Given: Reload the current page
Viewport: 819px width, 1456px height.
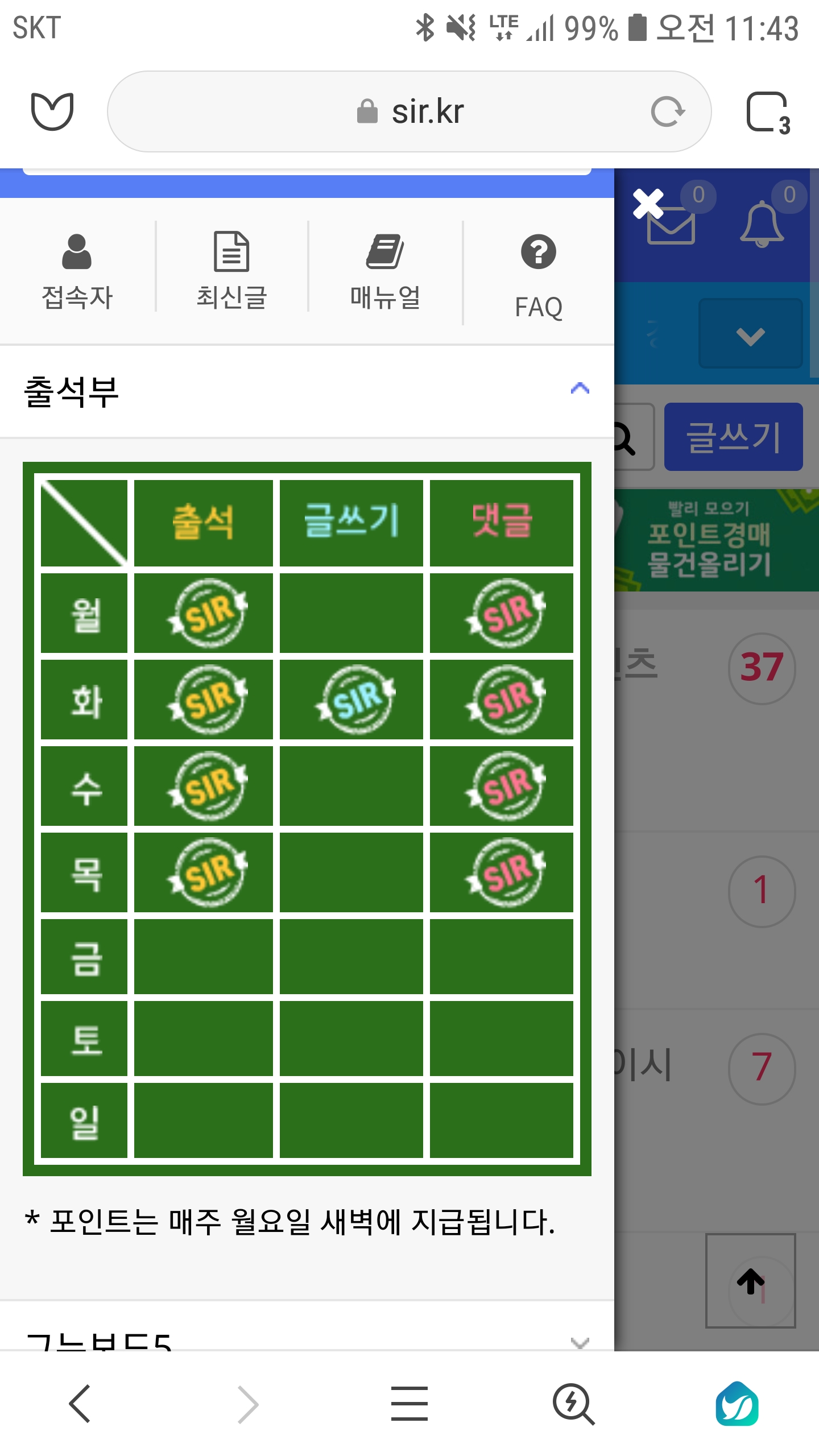Looking at the screenshot, I should [x=667, y=111].
